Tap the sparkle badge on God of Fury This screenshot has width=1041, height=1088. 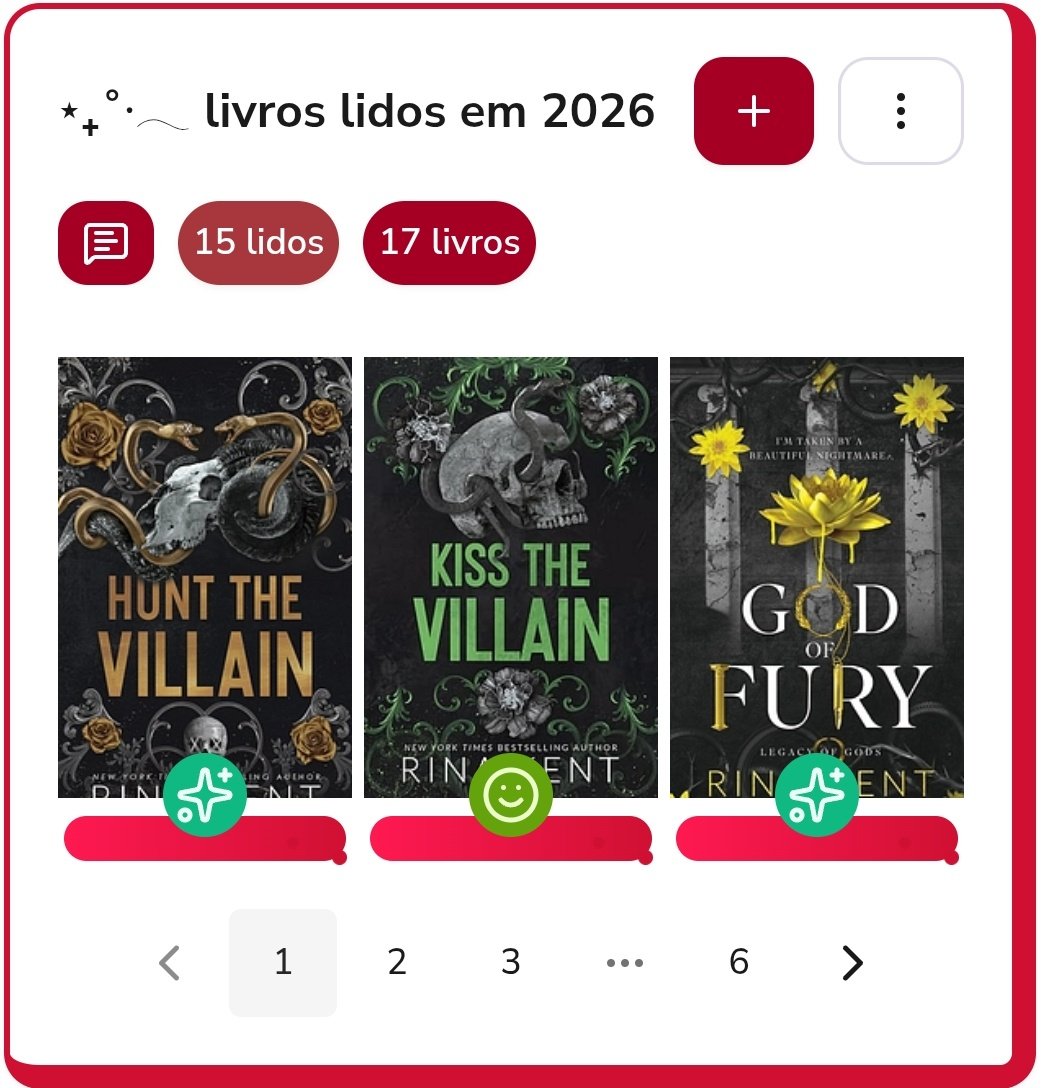pos(817,795)
